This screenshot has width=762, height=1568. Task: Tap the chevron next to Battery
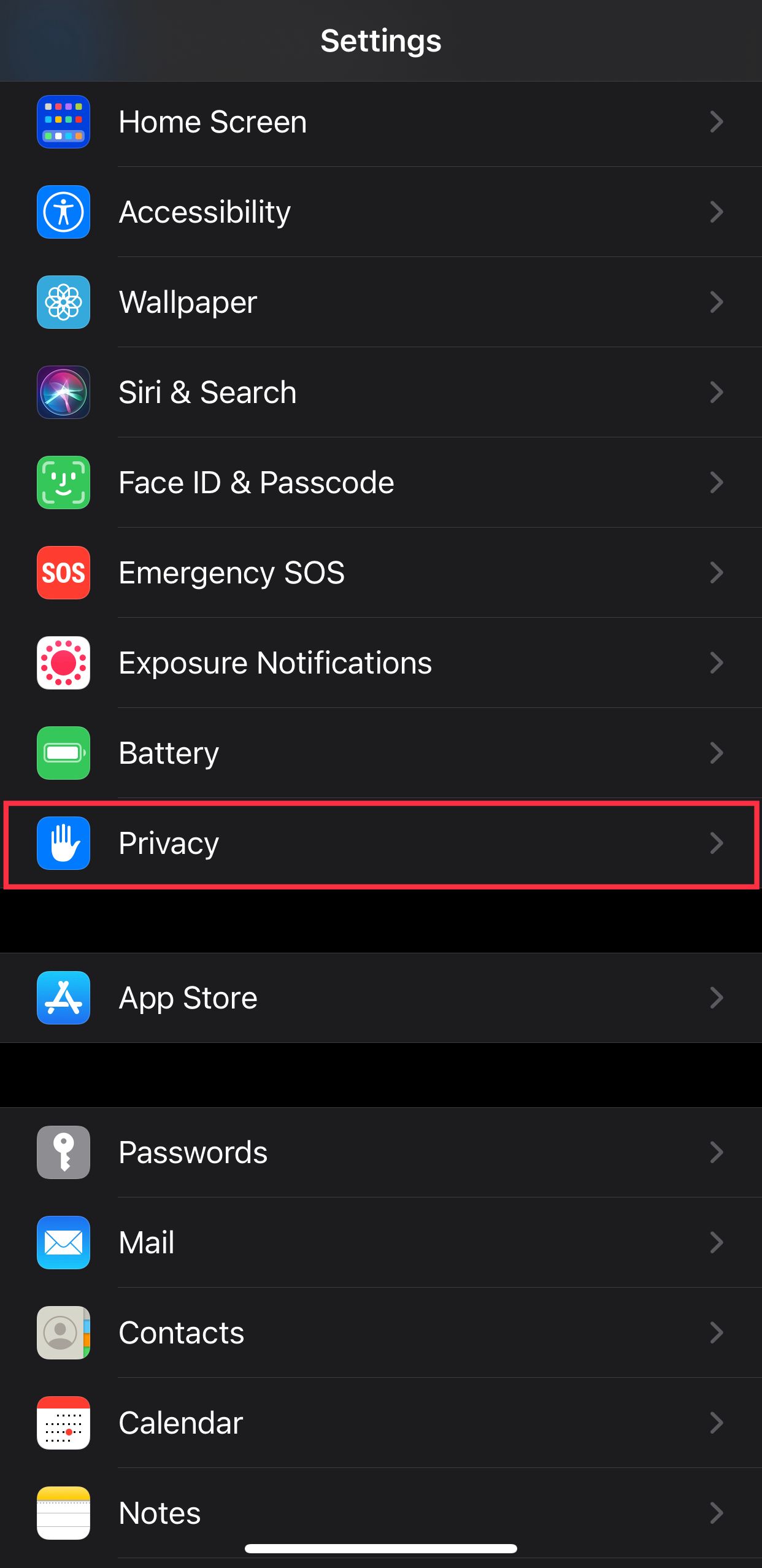pyautogui.click(x=717, y=753)
